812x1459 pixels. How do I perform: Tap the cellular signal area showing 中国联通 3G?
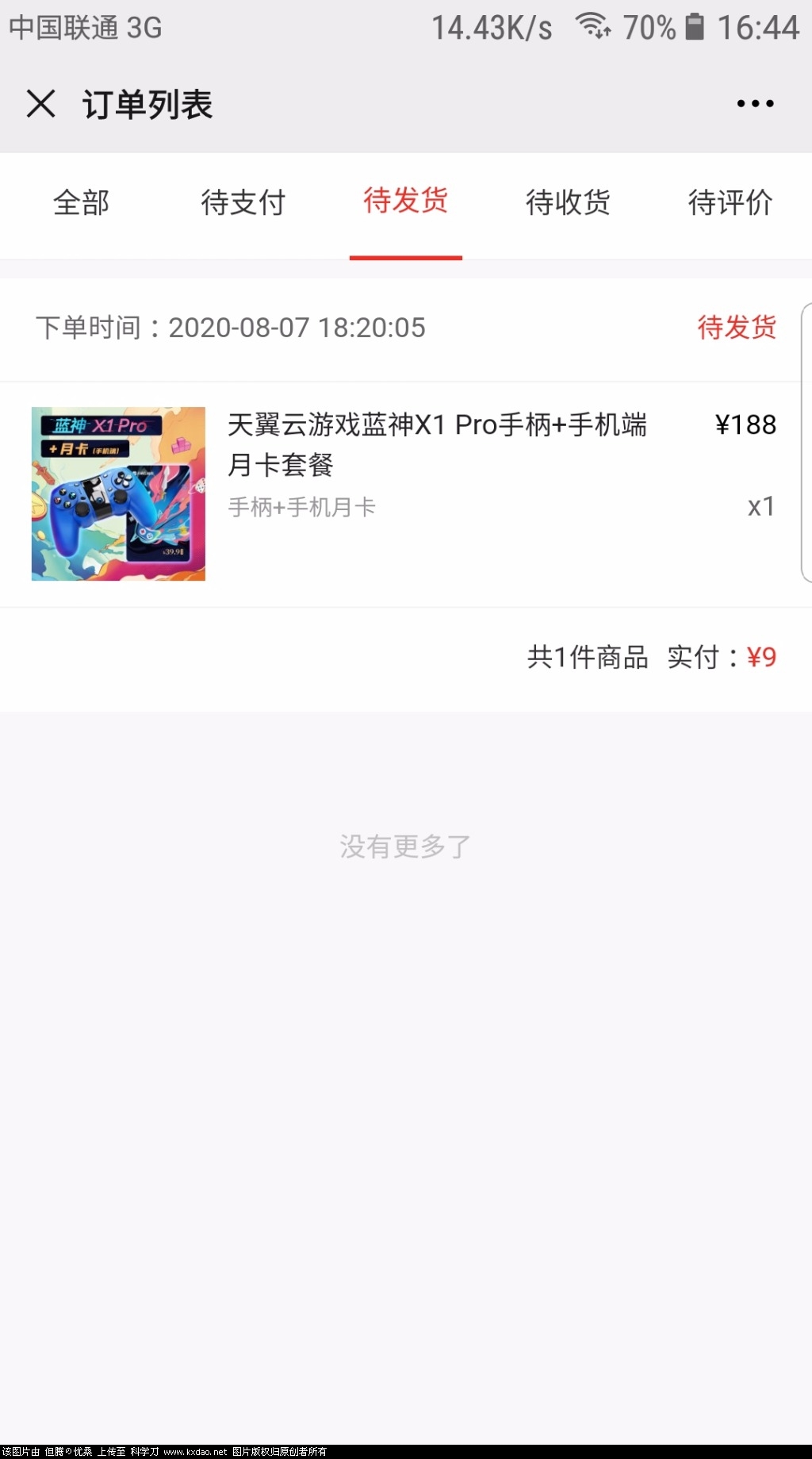coord(83,27)
